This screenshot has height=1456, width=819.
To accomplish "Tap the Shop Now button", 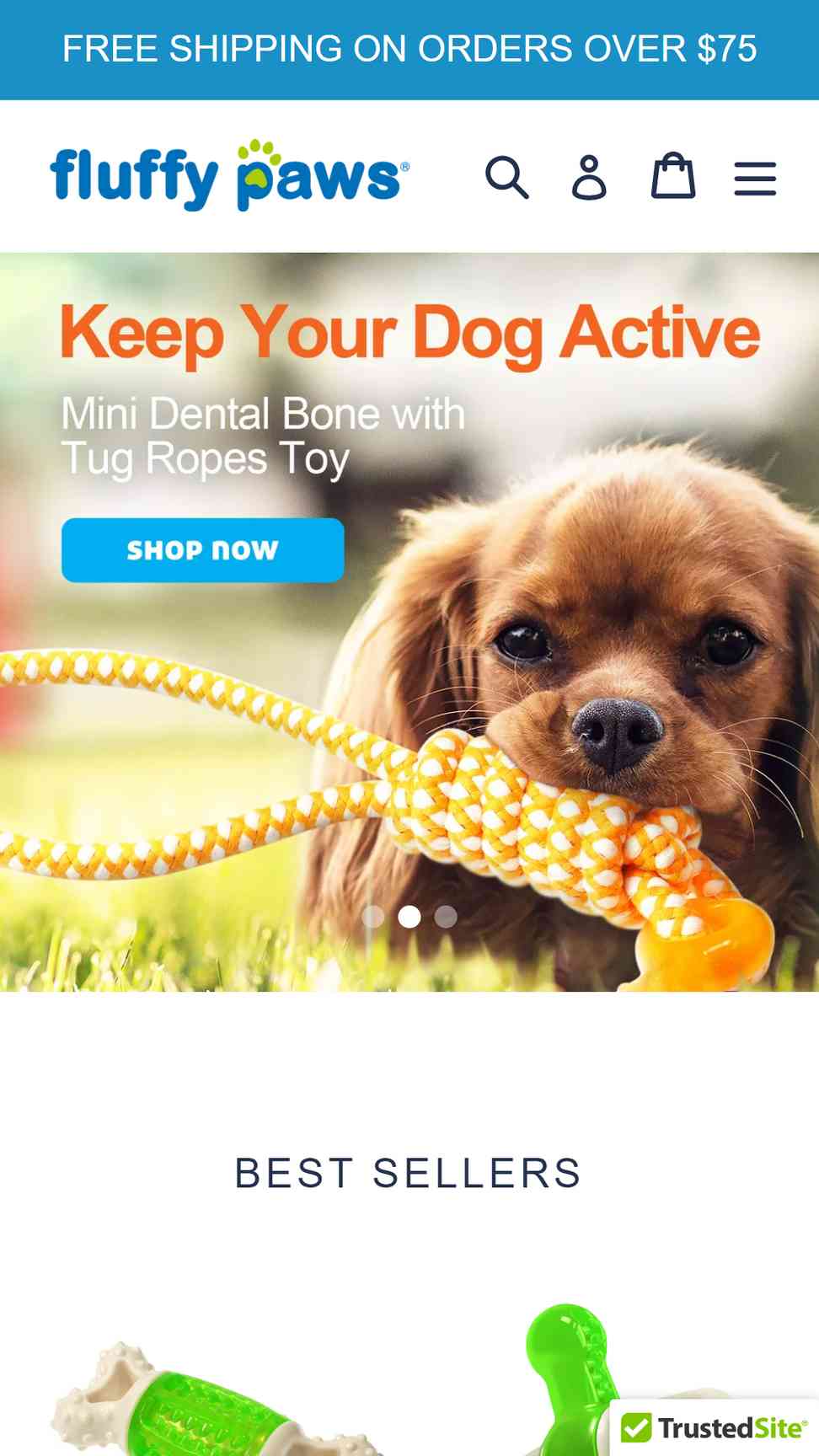I will click(x=202, y=550).
